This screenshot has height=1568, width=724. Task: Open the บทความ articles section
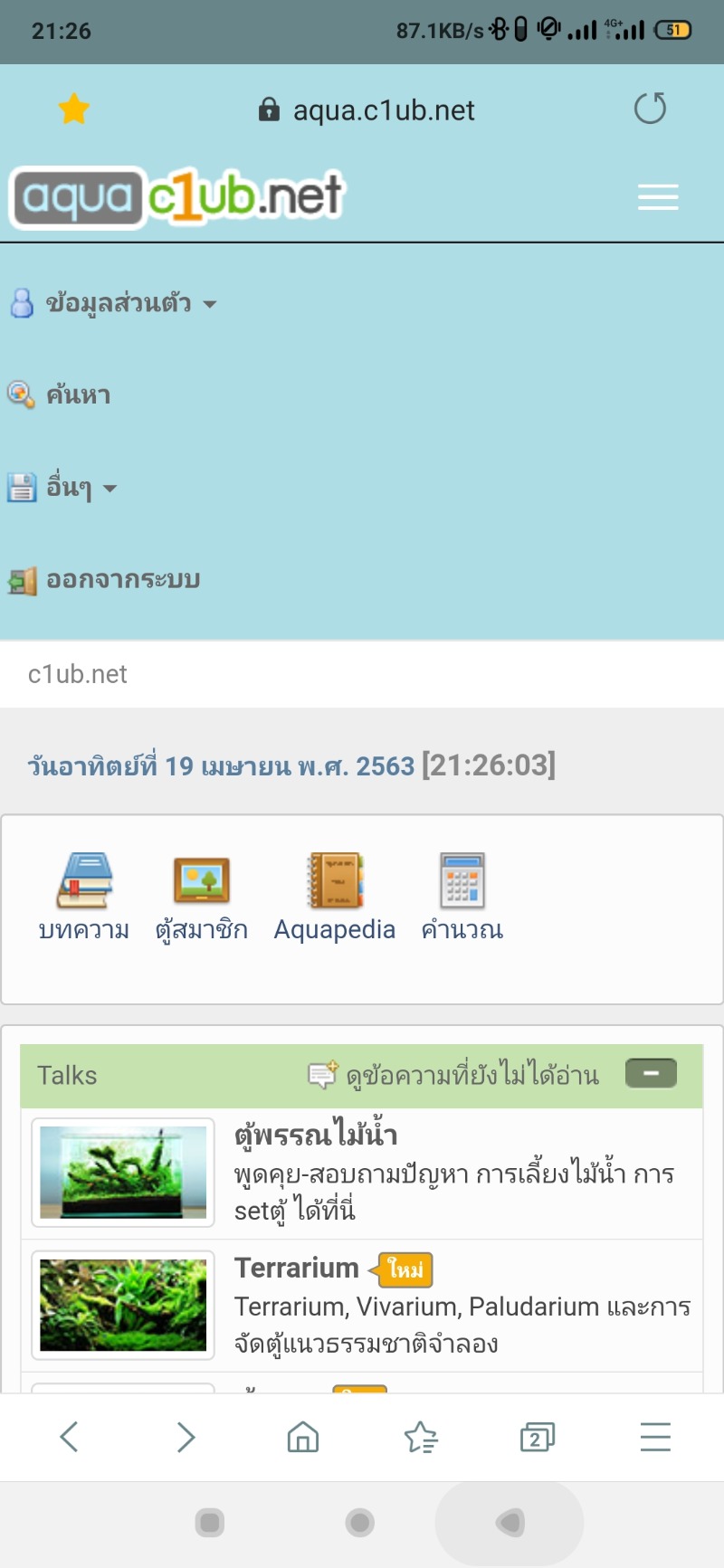tap(84, 897)
